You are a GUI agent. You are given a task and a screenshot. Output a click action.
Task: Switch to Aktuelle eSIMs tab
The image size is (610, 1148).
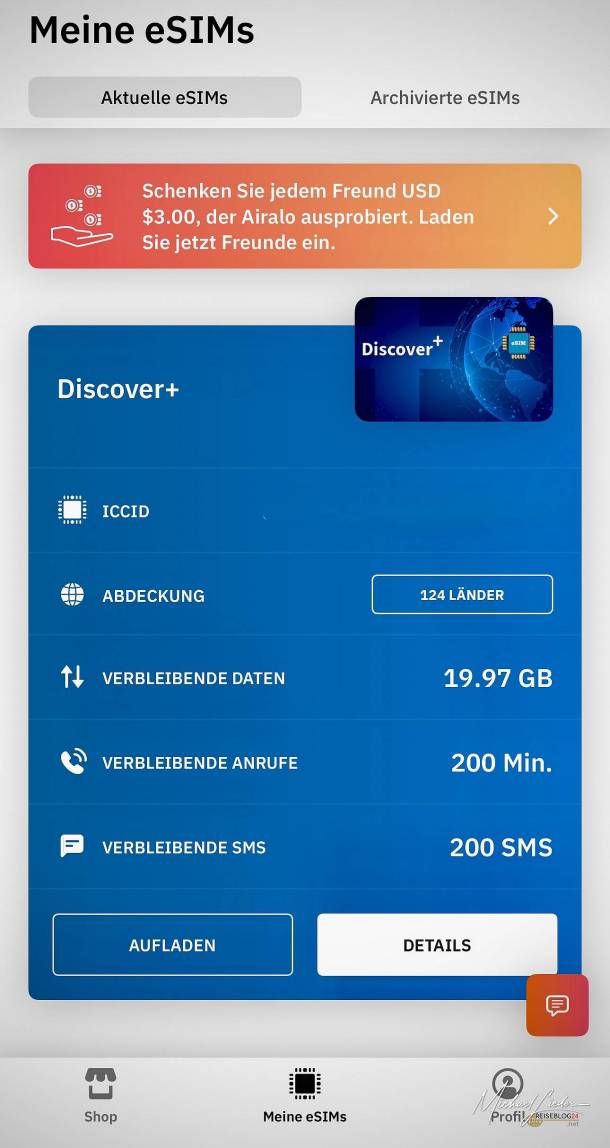[x=165, y=97]
